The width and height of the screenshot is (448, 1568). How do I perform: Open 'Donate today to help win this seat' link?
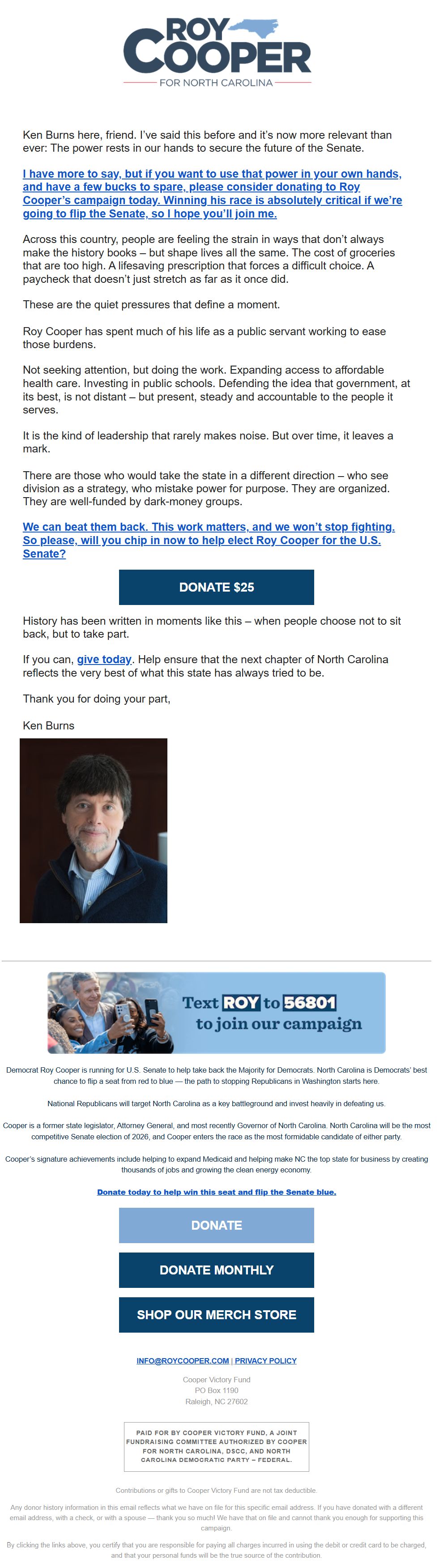[x=216, y=1192]
